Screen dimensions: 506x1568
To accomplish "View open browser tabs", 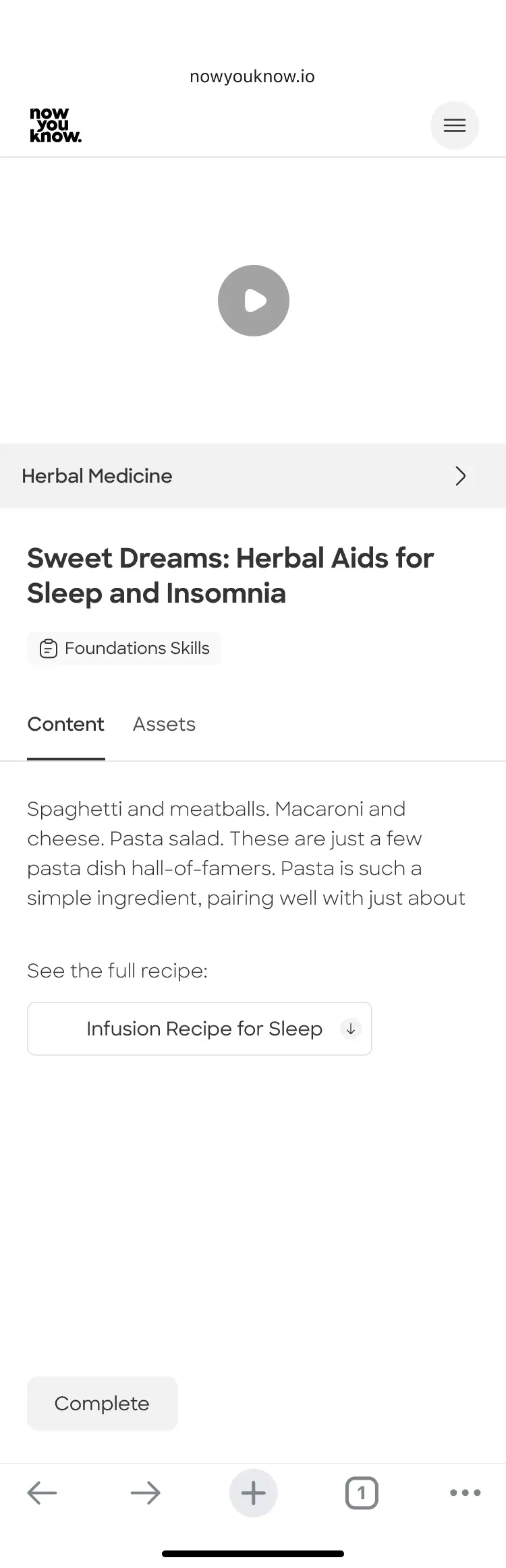I will tap(362, 1493).
